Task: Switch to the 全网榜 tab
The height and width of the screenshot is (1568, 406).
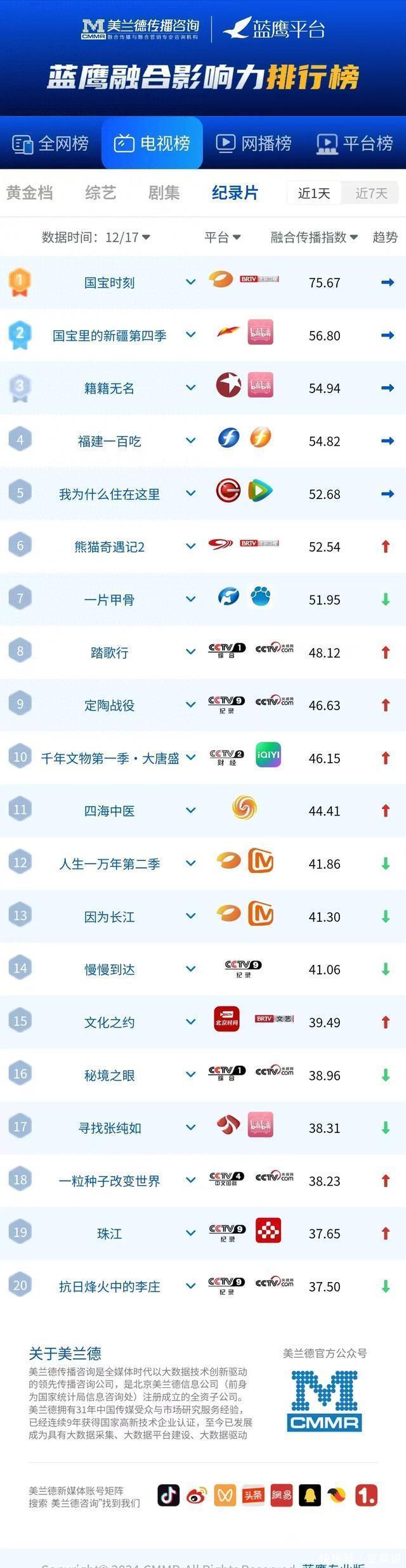Action: (51, 143)
